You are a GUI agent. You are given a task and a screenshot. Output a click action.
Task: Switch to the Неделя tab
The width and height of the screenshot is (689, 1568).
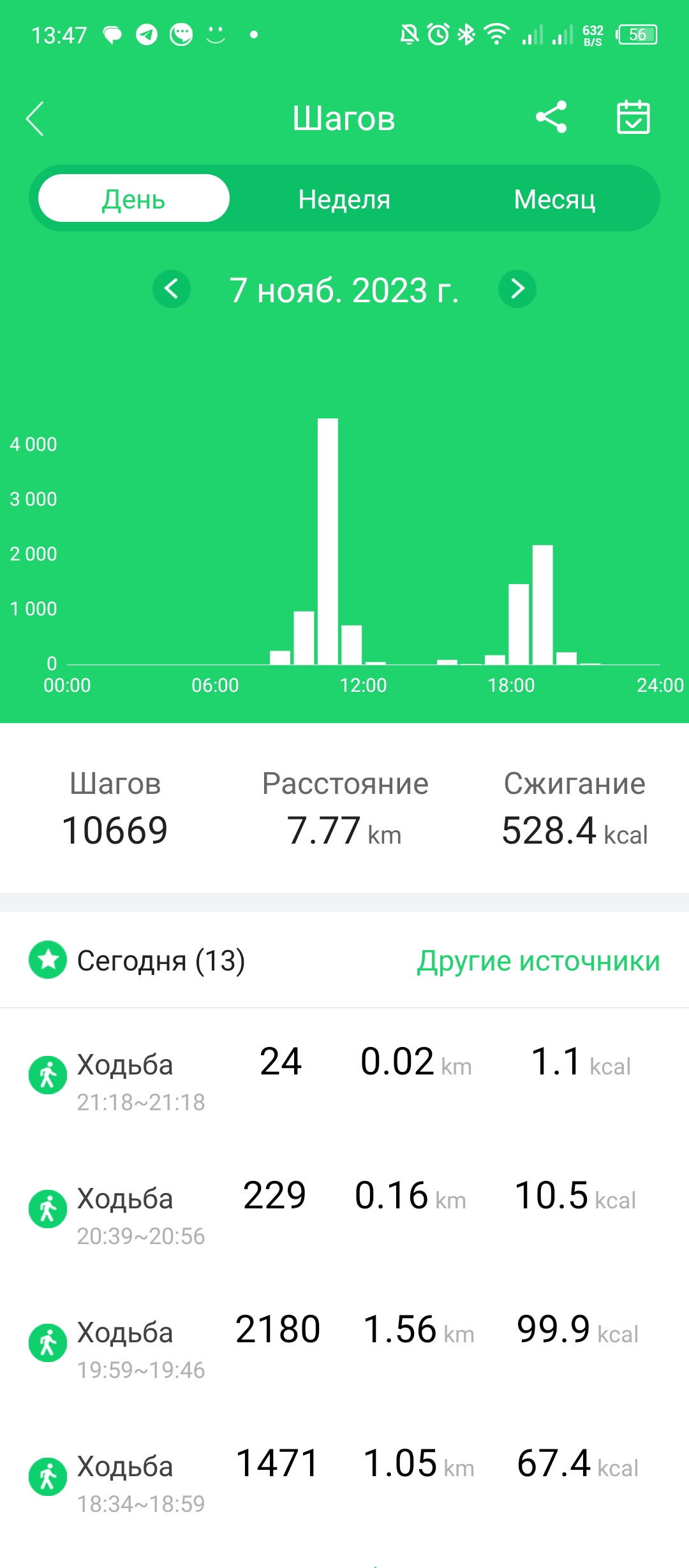click(344, 199)
